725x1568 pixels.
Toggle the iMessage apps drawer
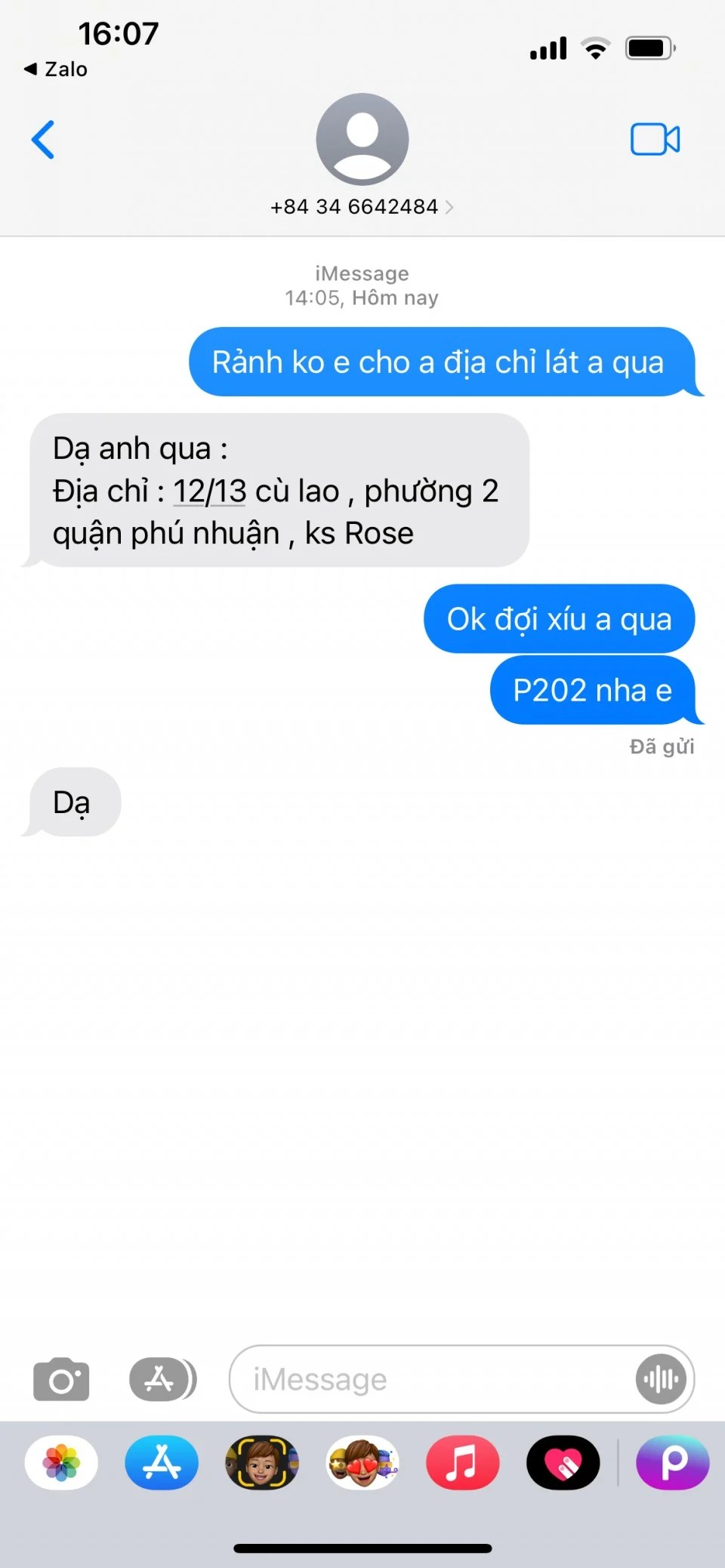pyautogui.click(x=162, y=1379)
